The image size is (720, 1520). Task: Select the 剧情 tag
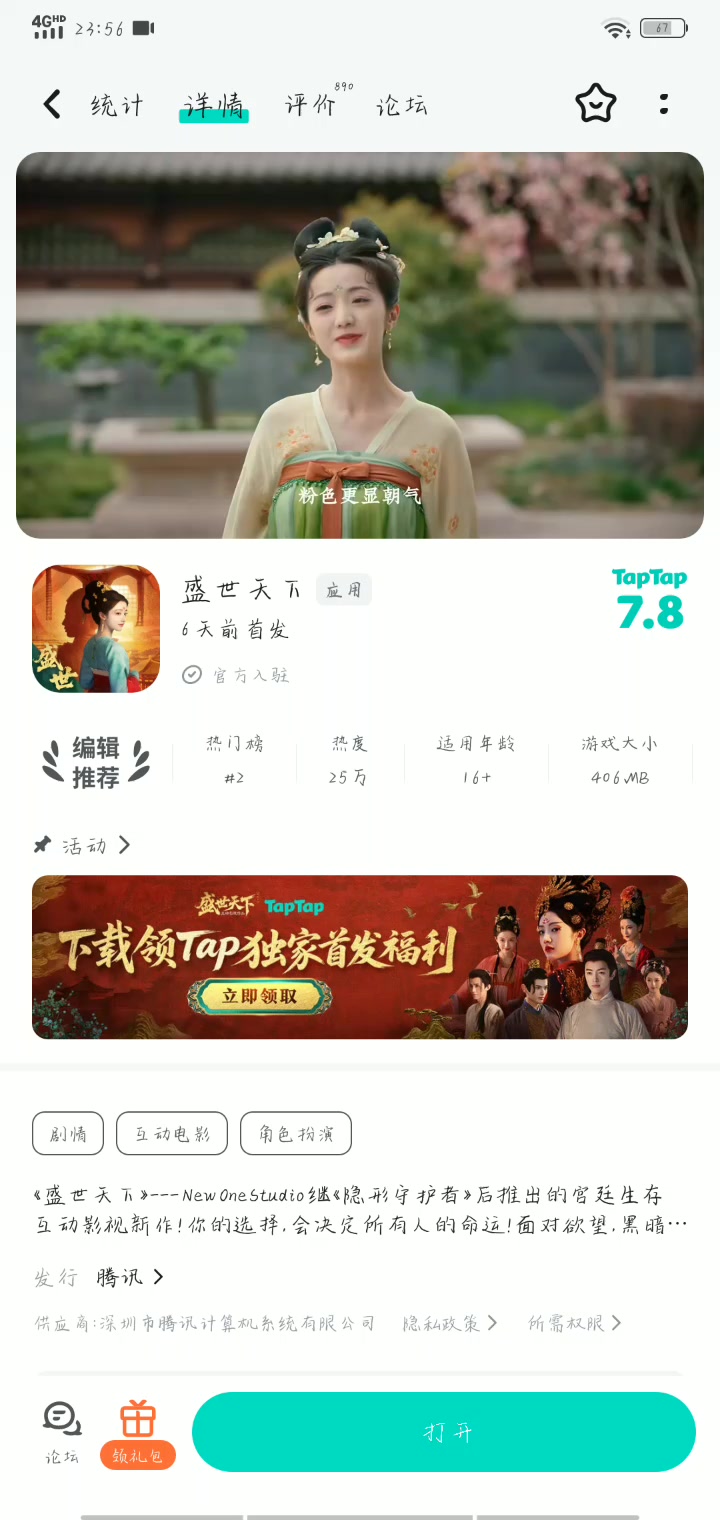[x=68, y=1134]
